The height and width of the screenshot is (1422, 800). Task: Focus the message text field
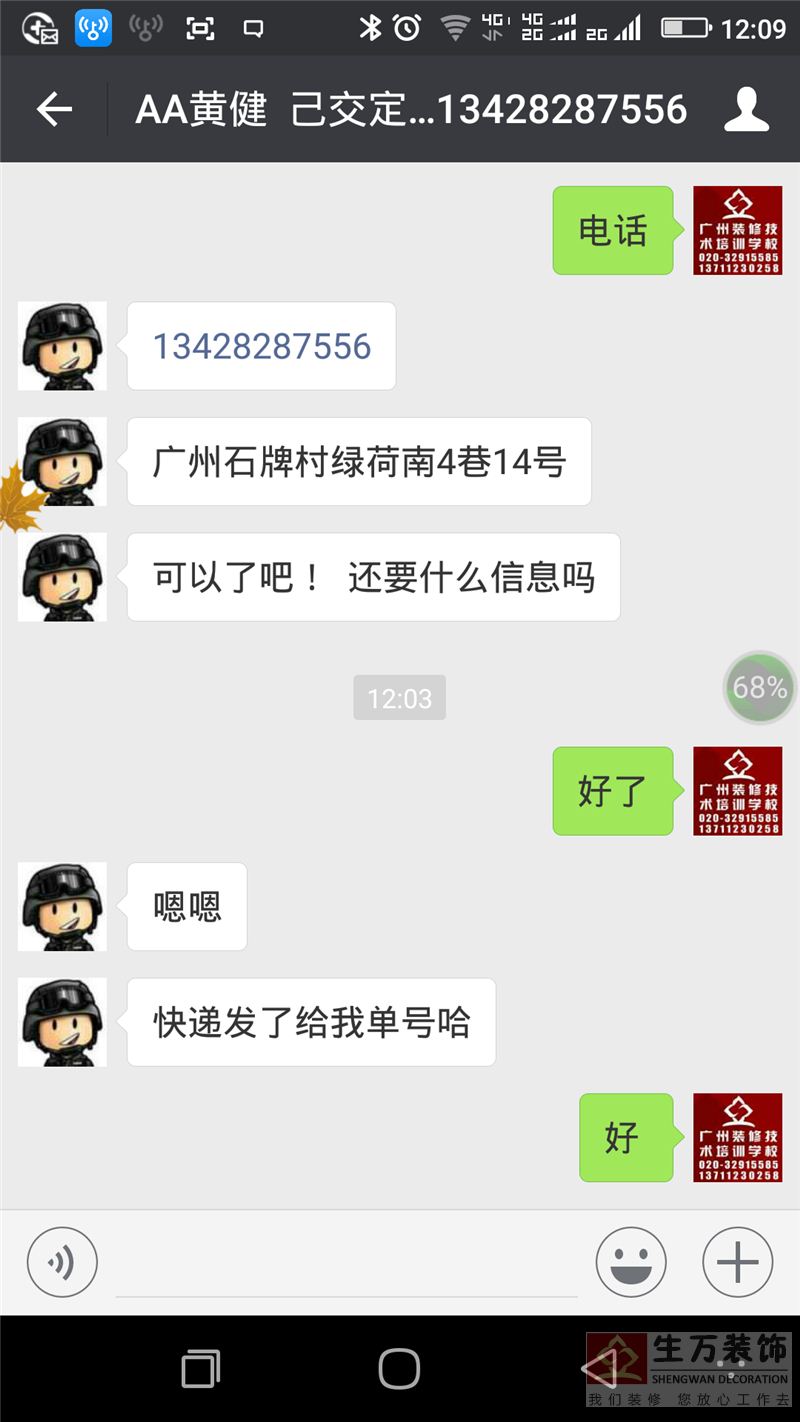pos(346,1264)
